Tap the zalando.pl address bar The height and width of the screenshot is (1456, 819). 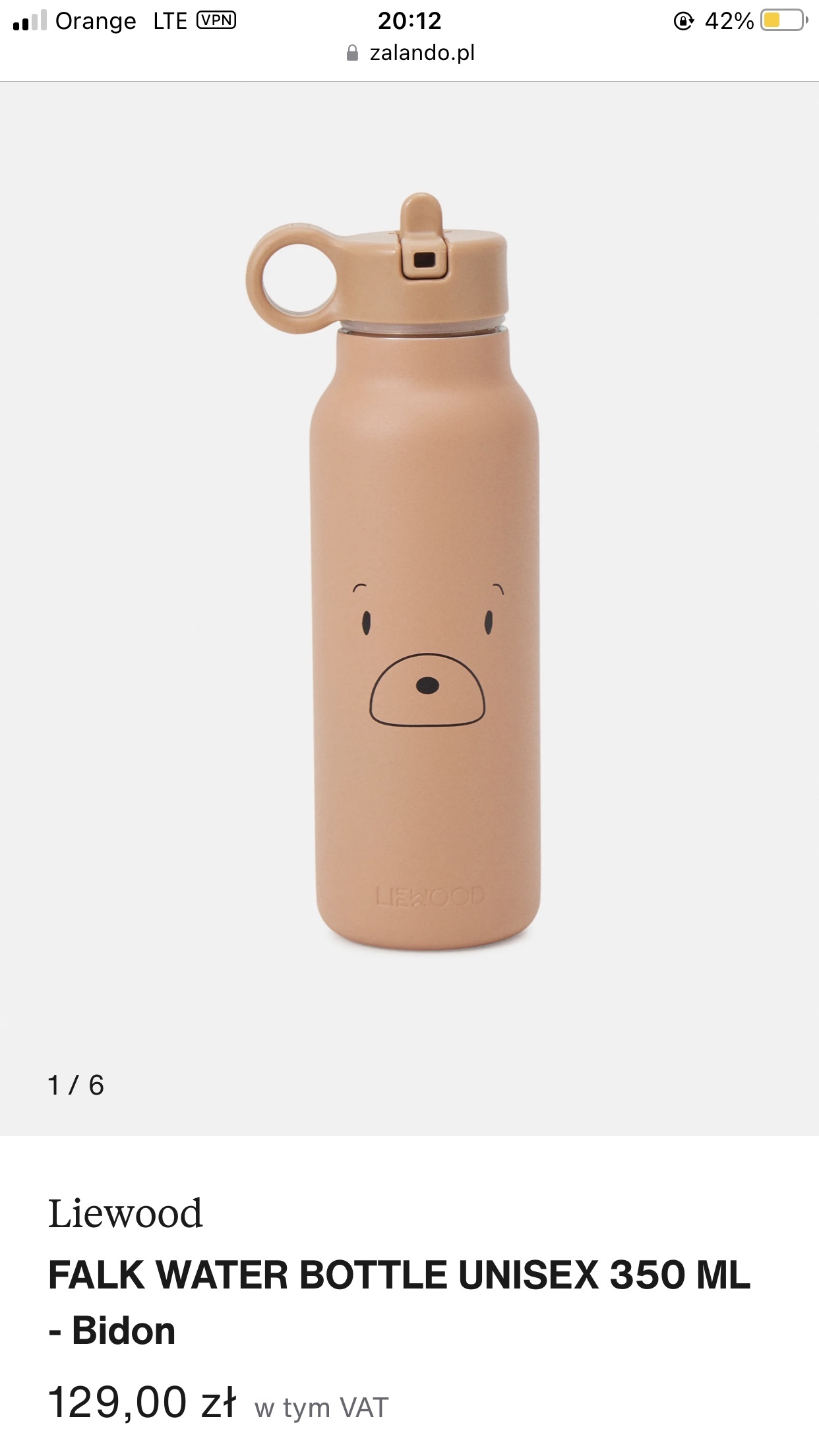(x=410, y=53)
